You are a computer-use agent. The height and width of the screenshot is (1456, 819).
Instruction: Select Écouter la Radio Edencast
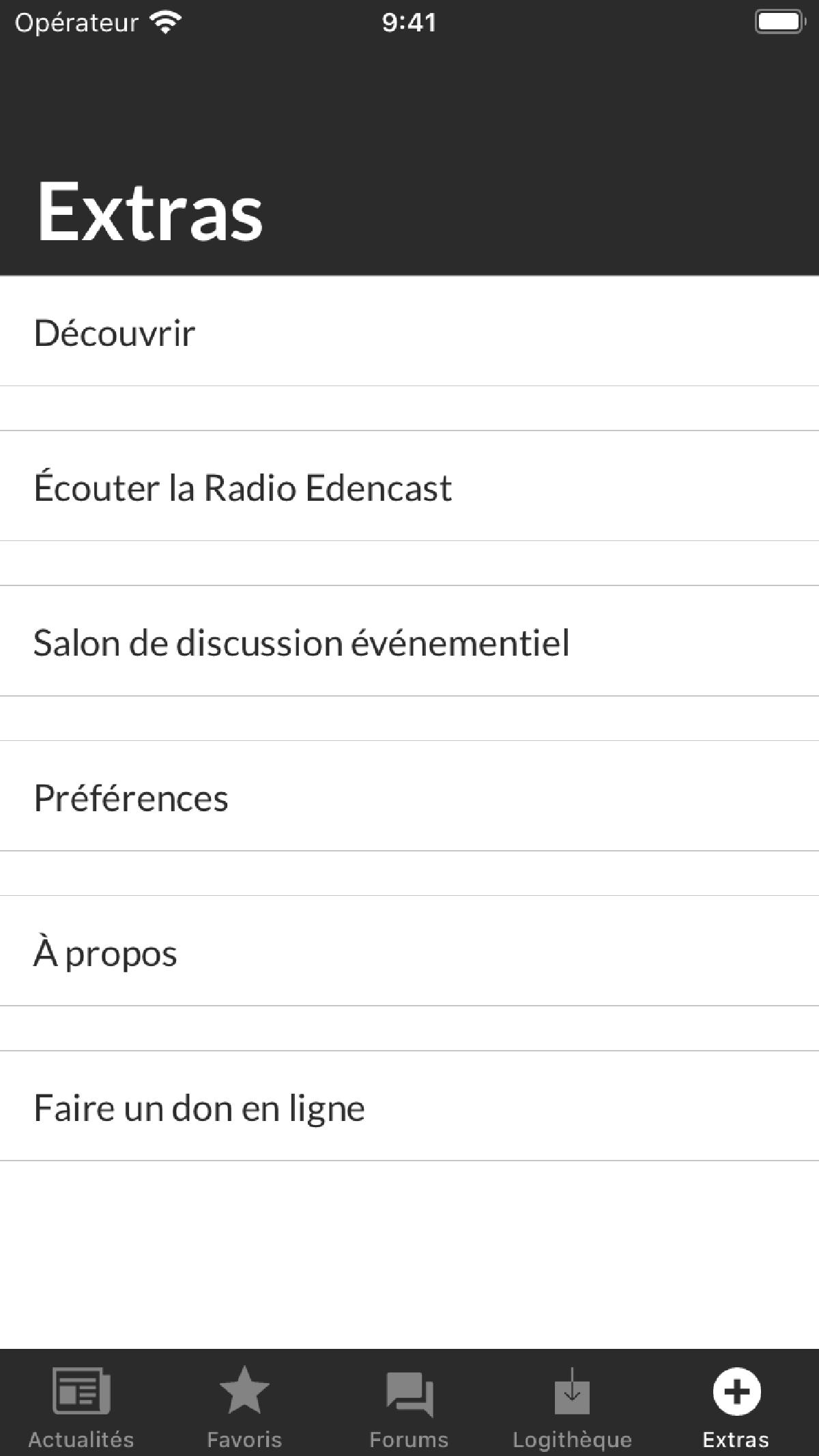pyautogui.click(x=409, y=487)
